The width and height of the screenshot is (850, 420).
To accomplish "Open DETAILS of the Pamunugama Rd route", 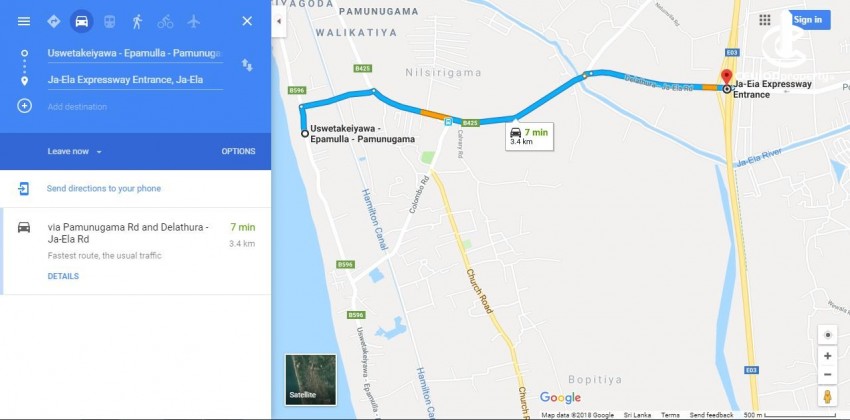I will click(62, 276).
